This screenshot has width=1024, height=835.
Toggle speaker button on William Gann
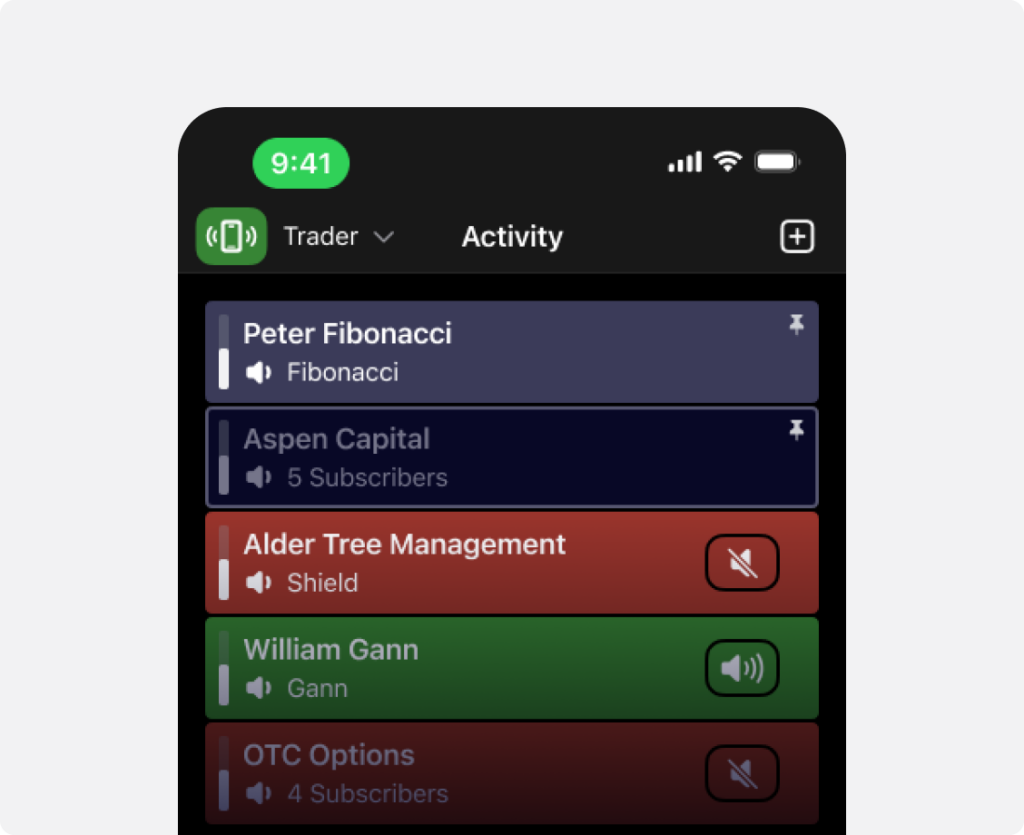(x=742, y=668)
